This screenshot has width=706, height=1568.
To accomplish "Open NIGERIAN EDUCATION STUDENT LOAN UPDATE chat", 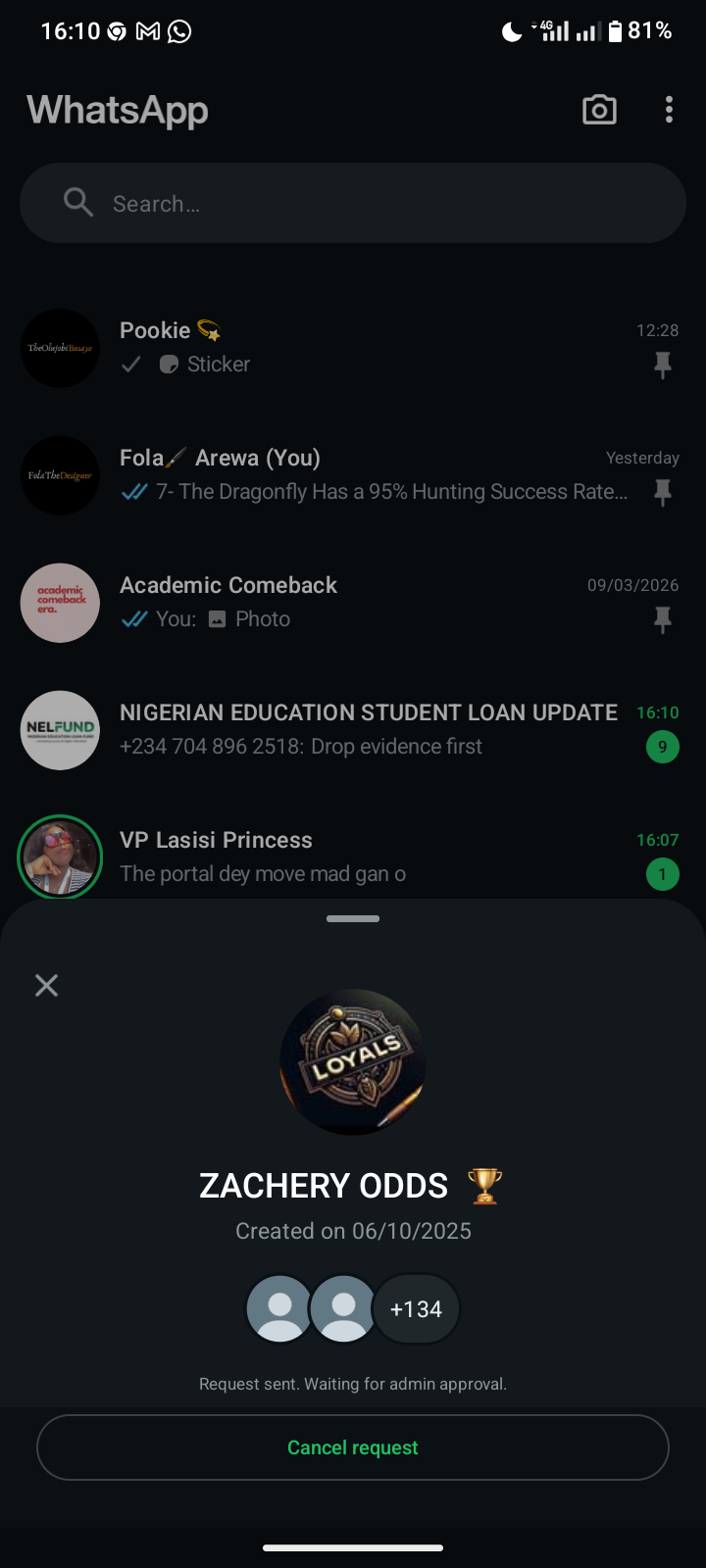I will (373, 730).
